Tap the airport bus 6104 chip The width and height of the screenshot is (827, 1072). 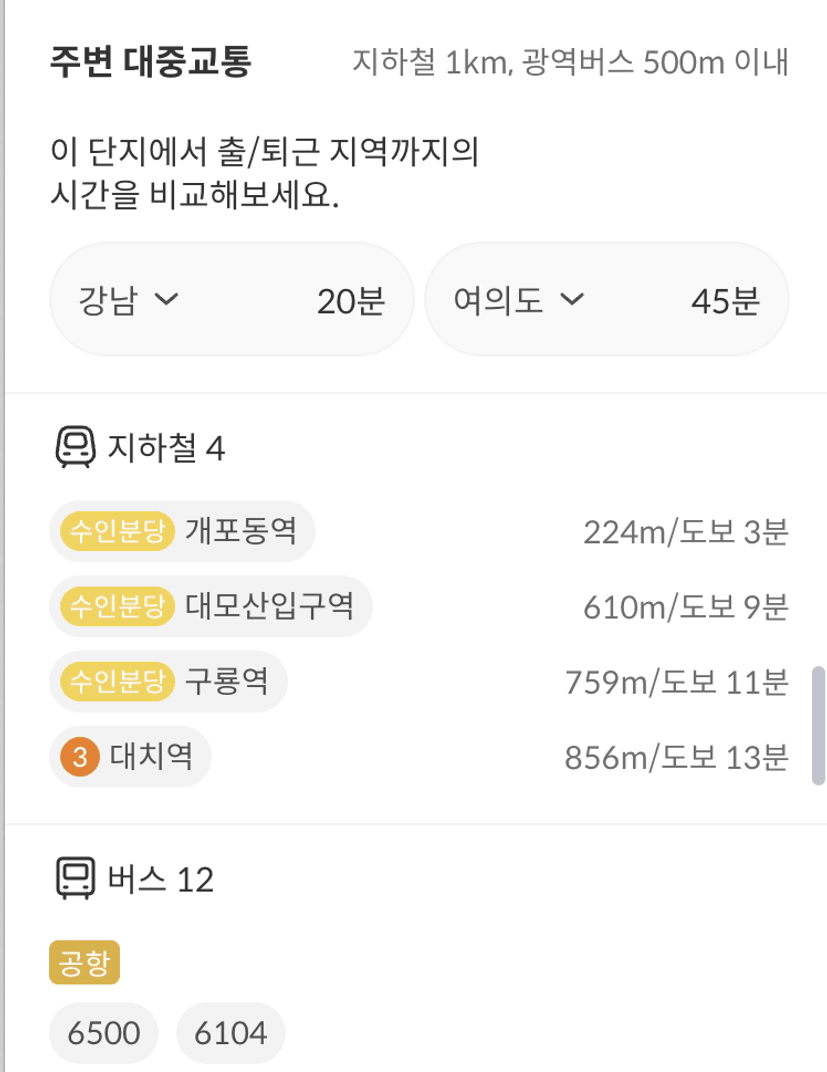pos(230,1032)
